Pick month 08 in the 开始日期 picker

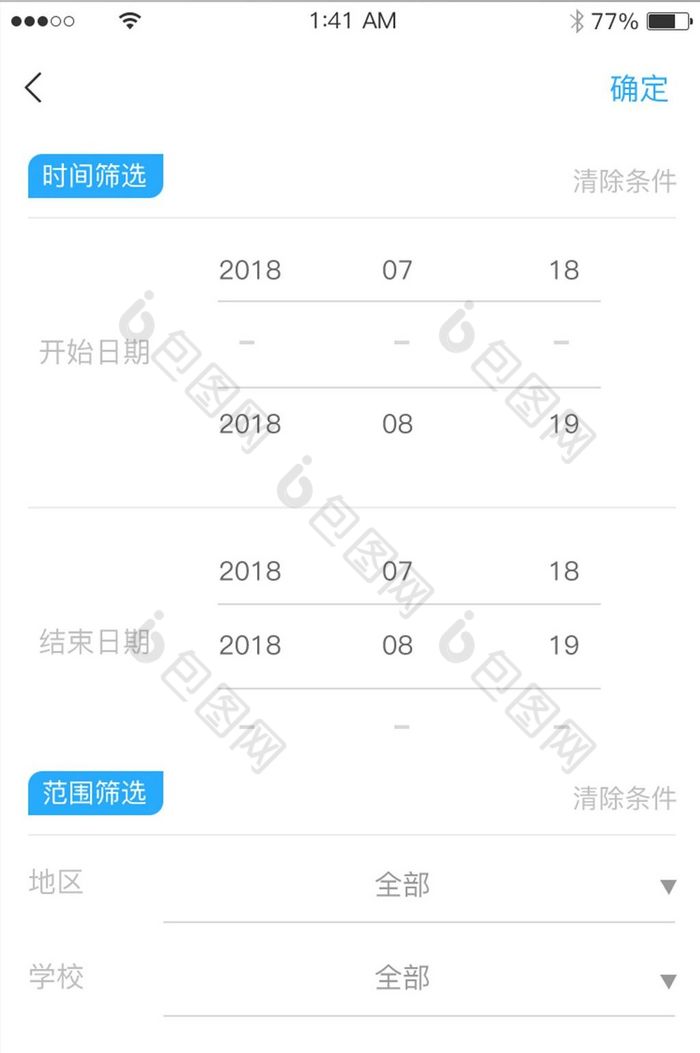397,424
